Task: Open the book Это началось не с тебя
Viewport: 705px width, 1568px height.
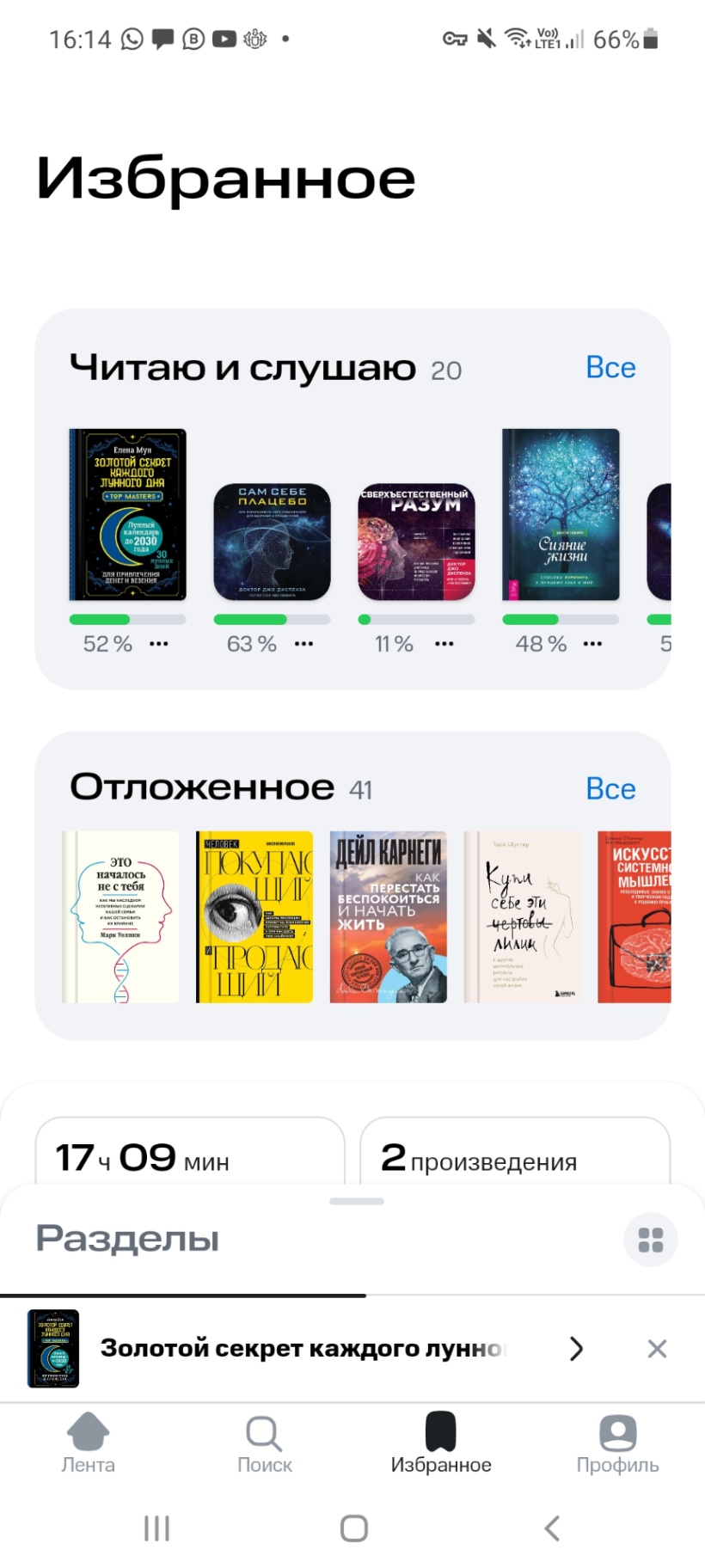Action: (x=120, y=916)
